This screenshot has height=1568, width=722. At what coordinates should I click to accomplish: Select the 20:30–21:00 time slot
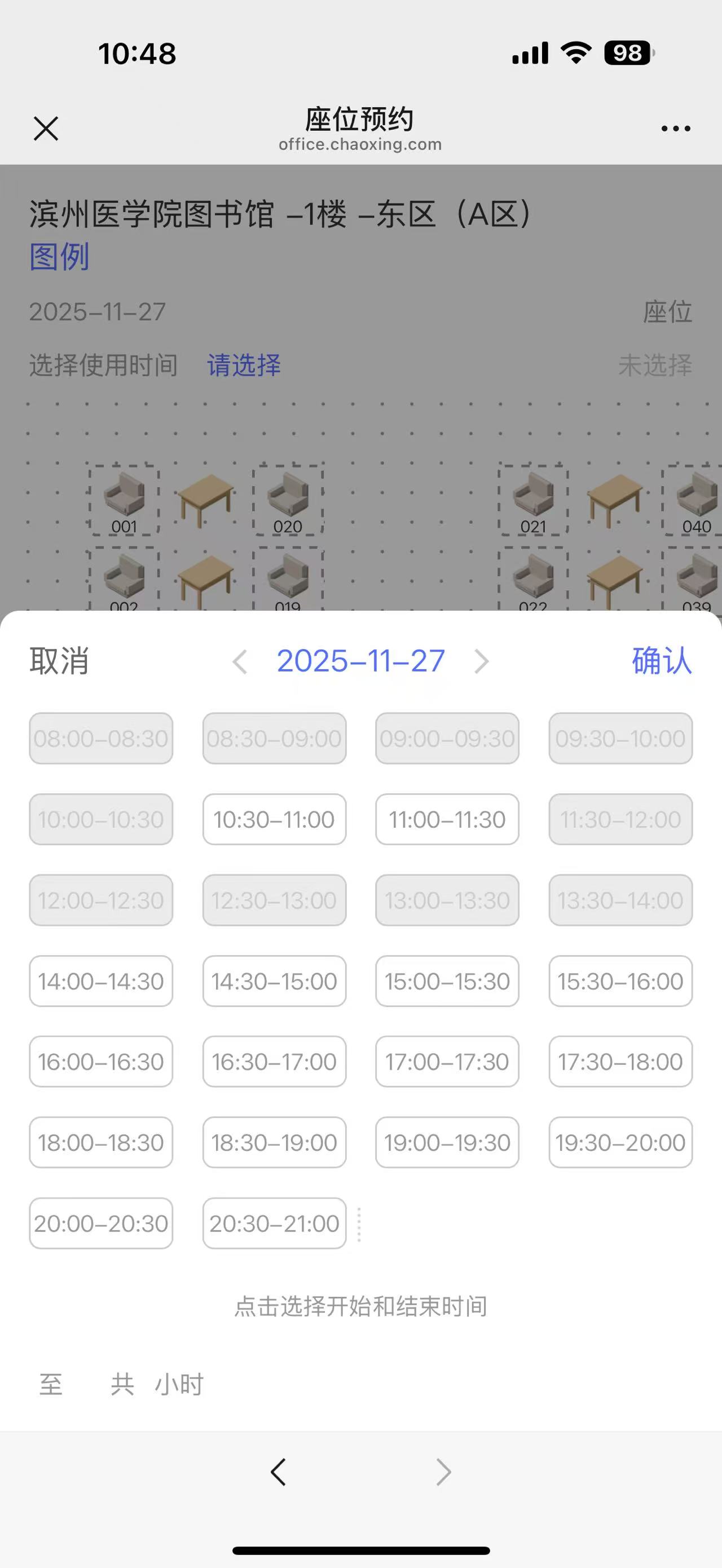(274, 1224)
